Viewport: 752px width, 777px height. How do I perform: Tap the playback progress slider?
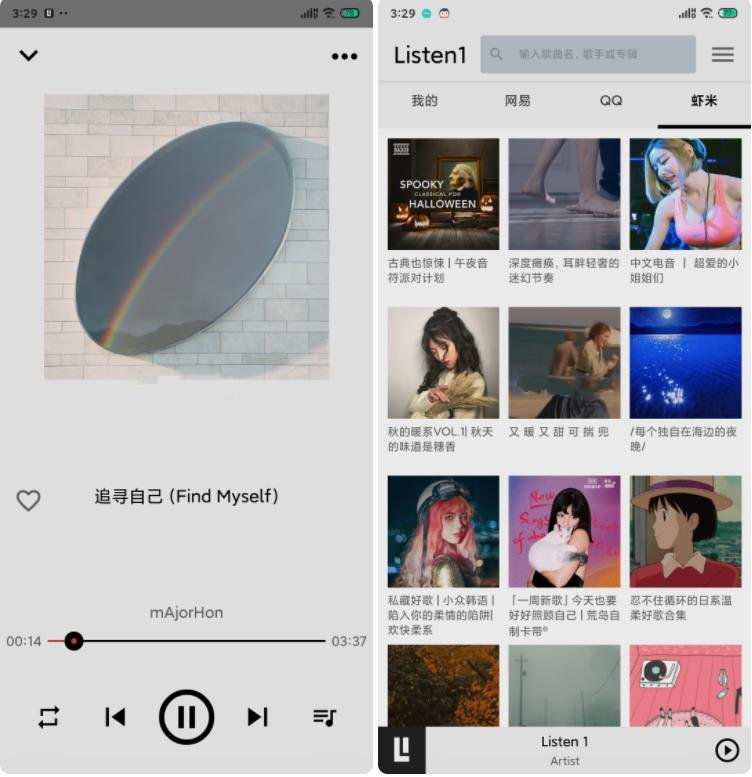click(x=188, y=641)
